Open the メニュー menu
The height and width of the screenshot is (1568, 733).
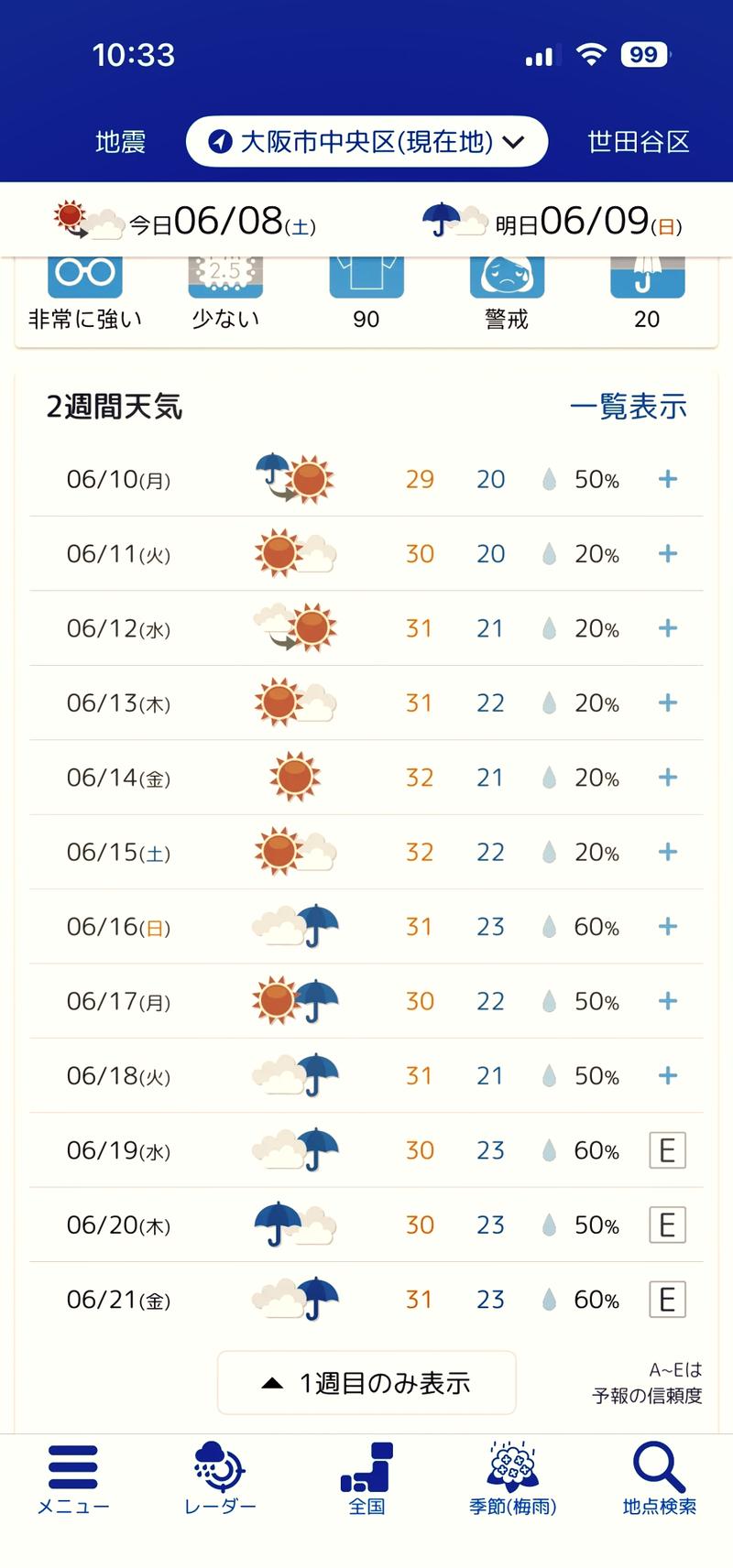coord(73,1479)
